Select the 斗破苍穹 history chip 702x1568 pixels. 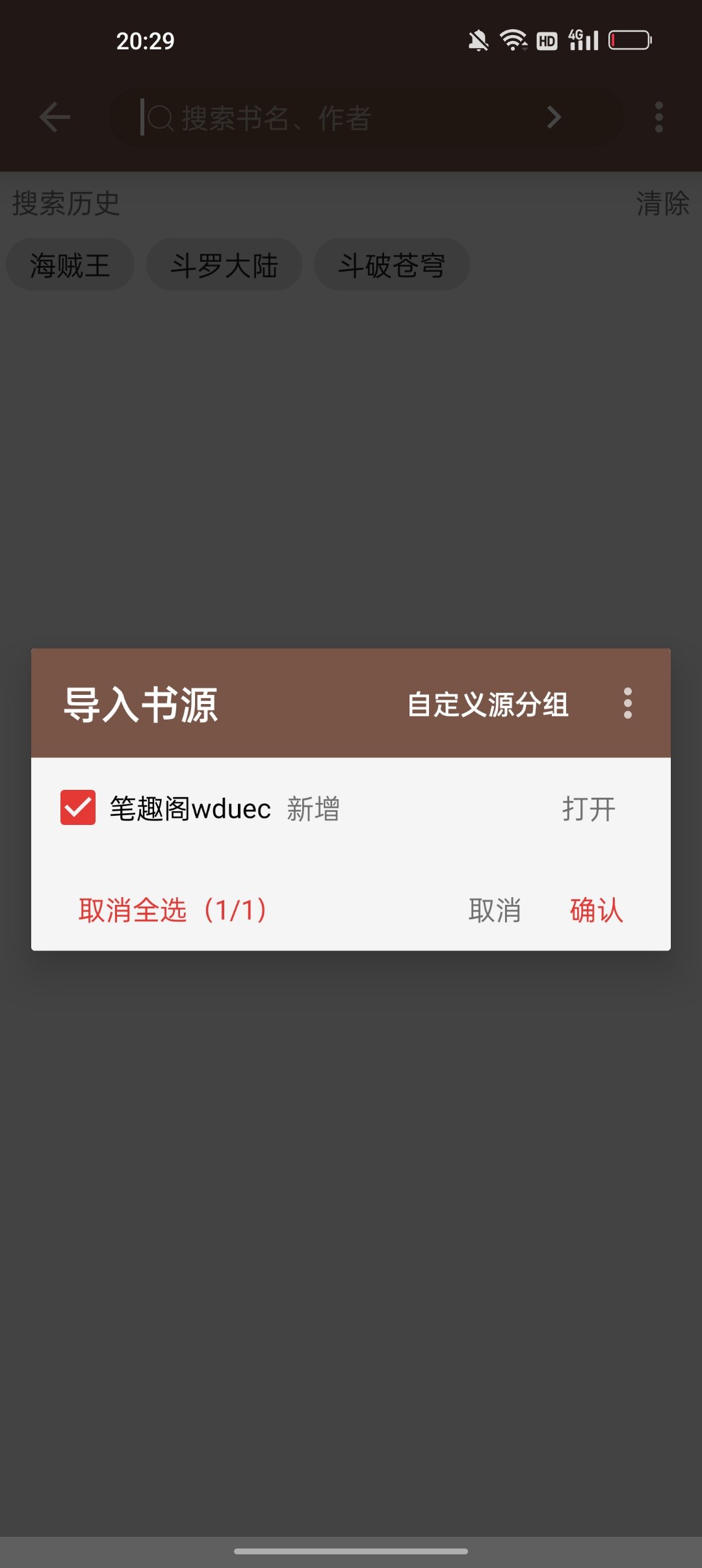coord(393,264)
